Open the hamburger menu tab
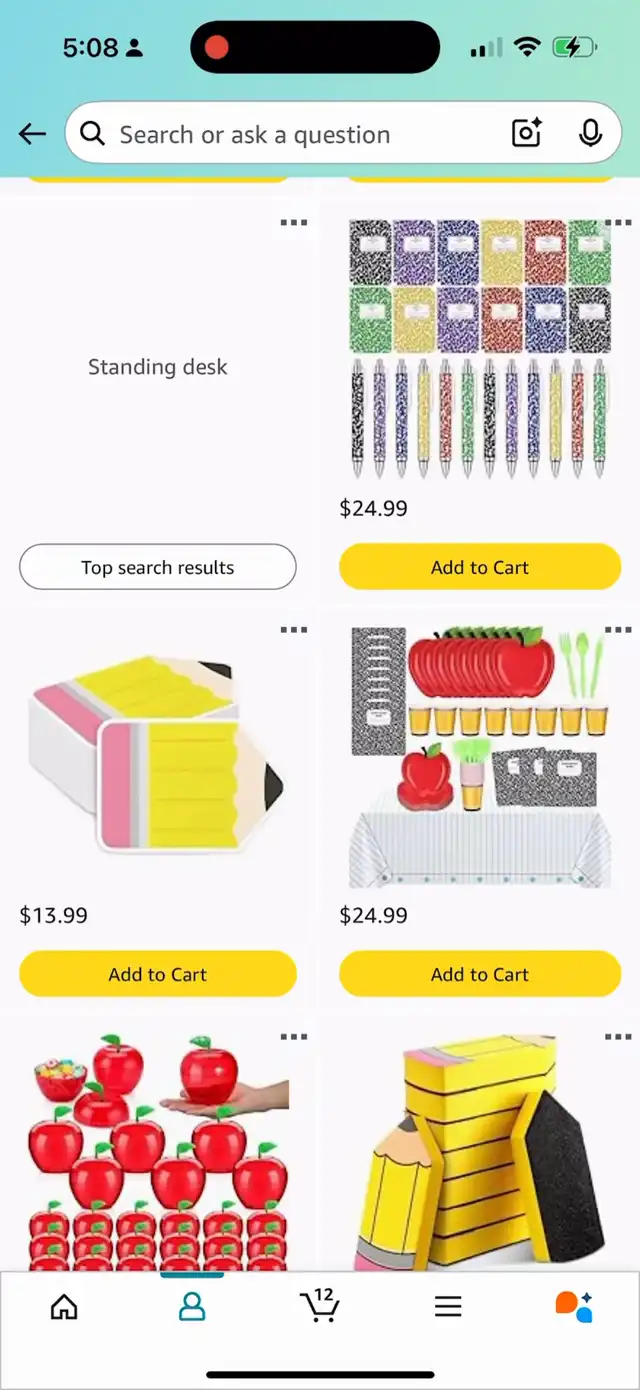The image size is (640, 1390). point(448,1306)
